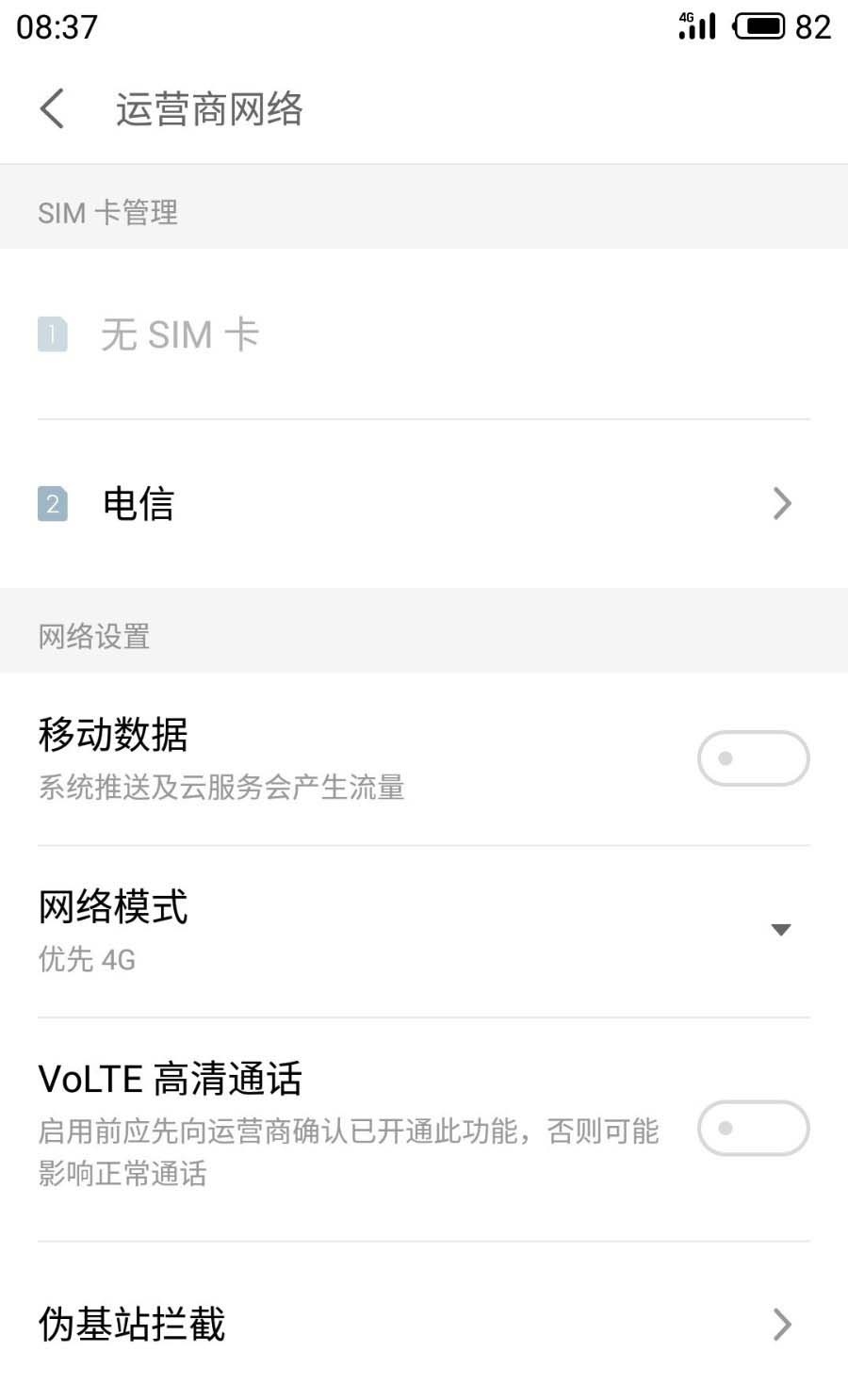Tap the back arrow to return
Screen dimensions: 848x1400
pos(52,108)
